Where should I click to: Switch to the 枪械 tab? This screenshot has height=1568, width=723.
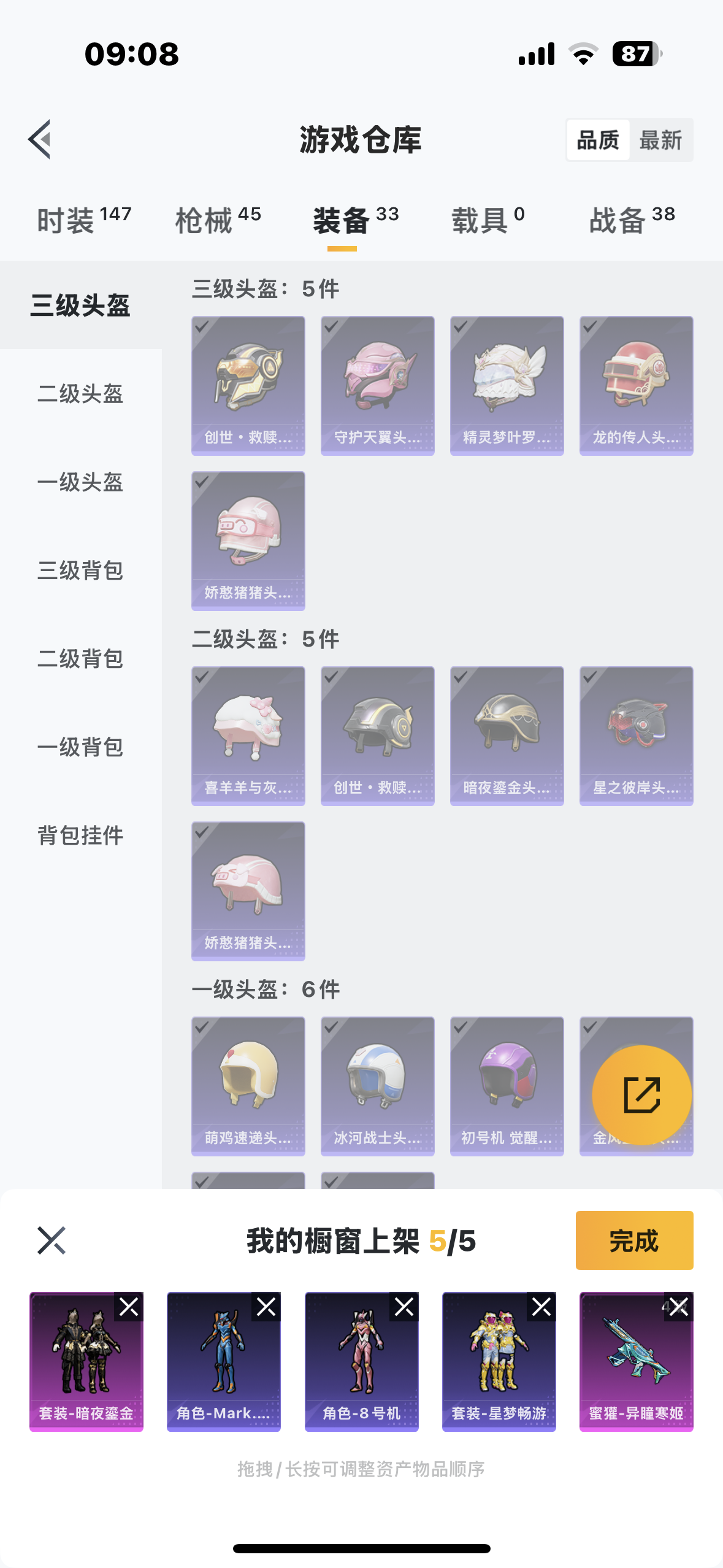click(218, 220)
